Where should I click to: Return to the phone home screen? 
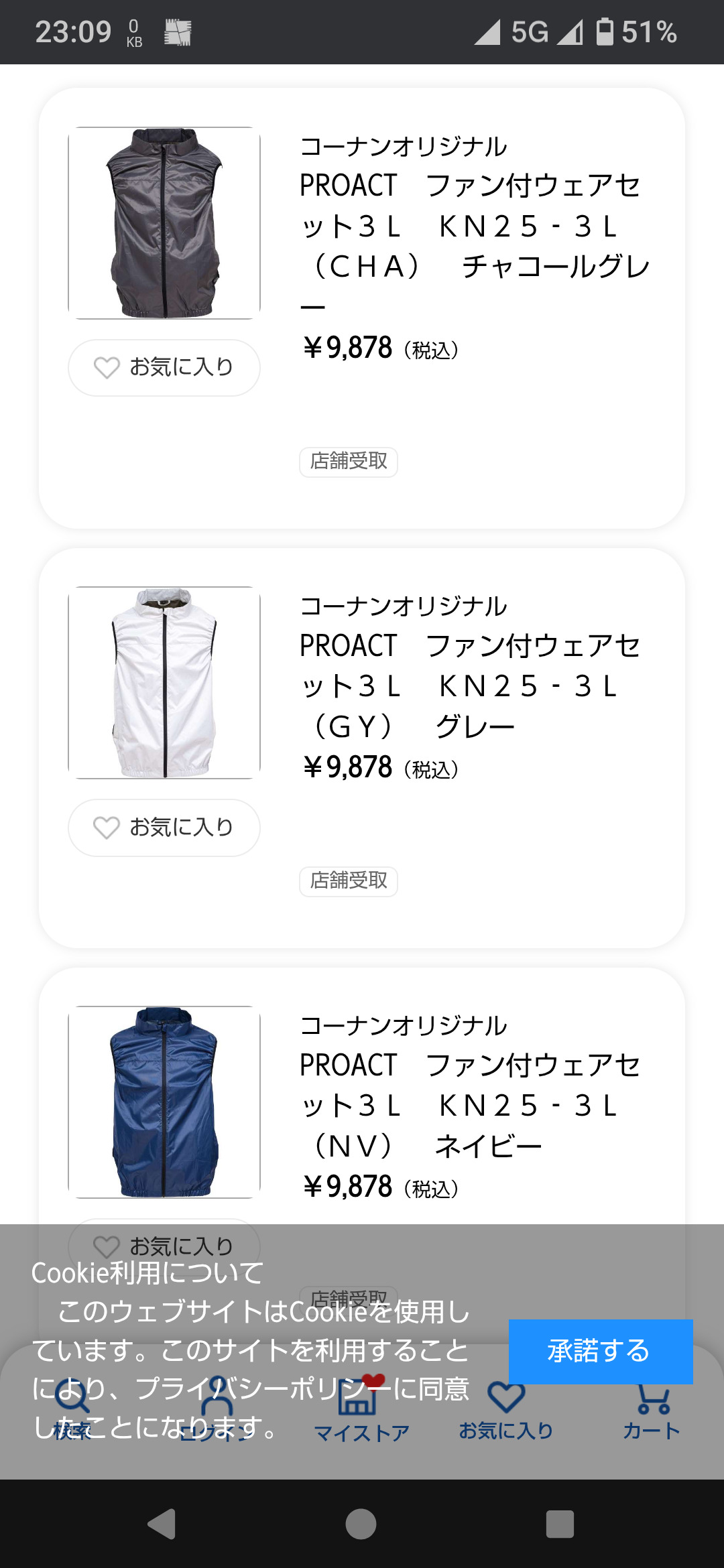click(x=361, y=1524)
